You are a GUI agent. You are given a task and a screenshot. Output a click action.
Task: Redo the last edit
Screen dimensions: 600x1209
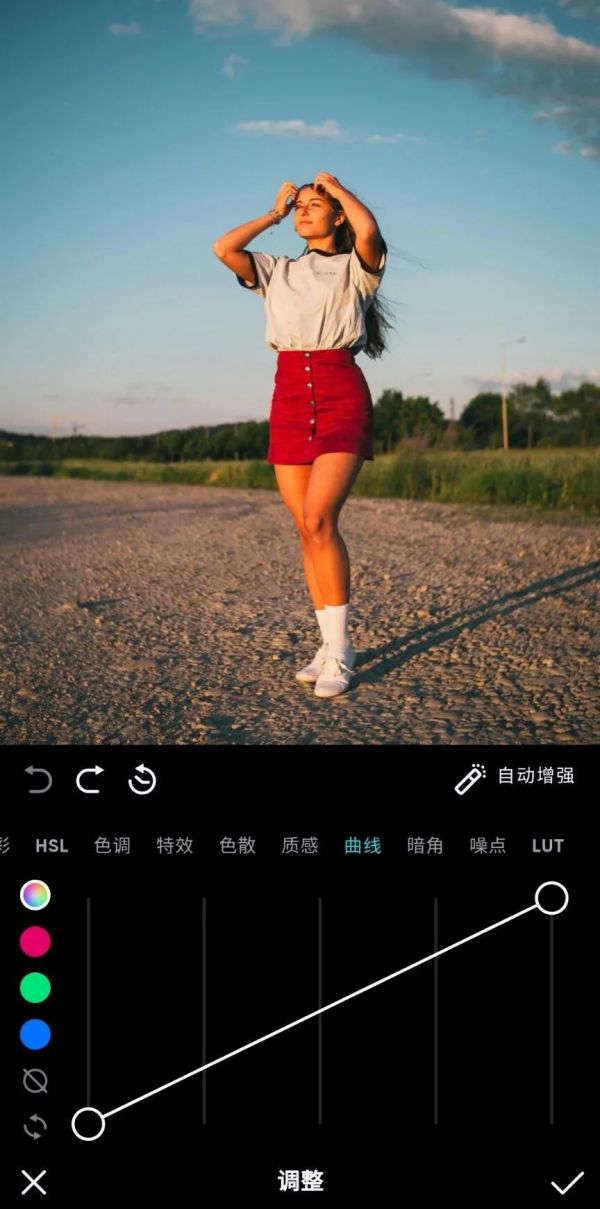(90, 779)
